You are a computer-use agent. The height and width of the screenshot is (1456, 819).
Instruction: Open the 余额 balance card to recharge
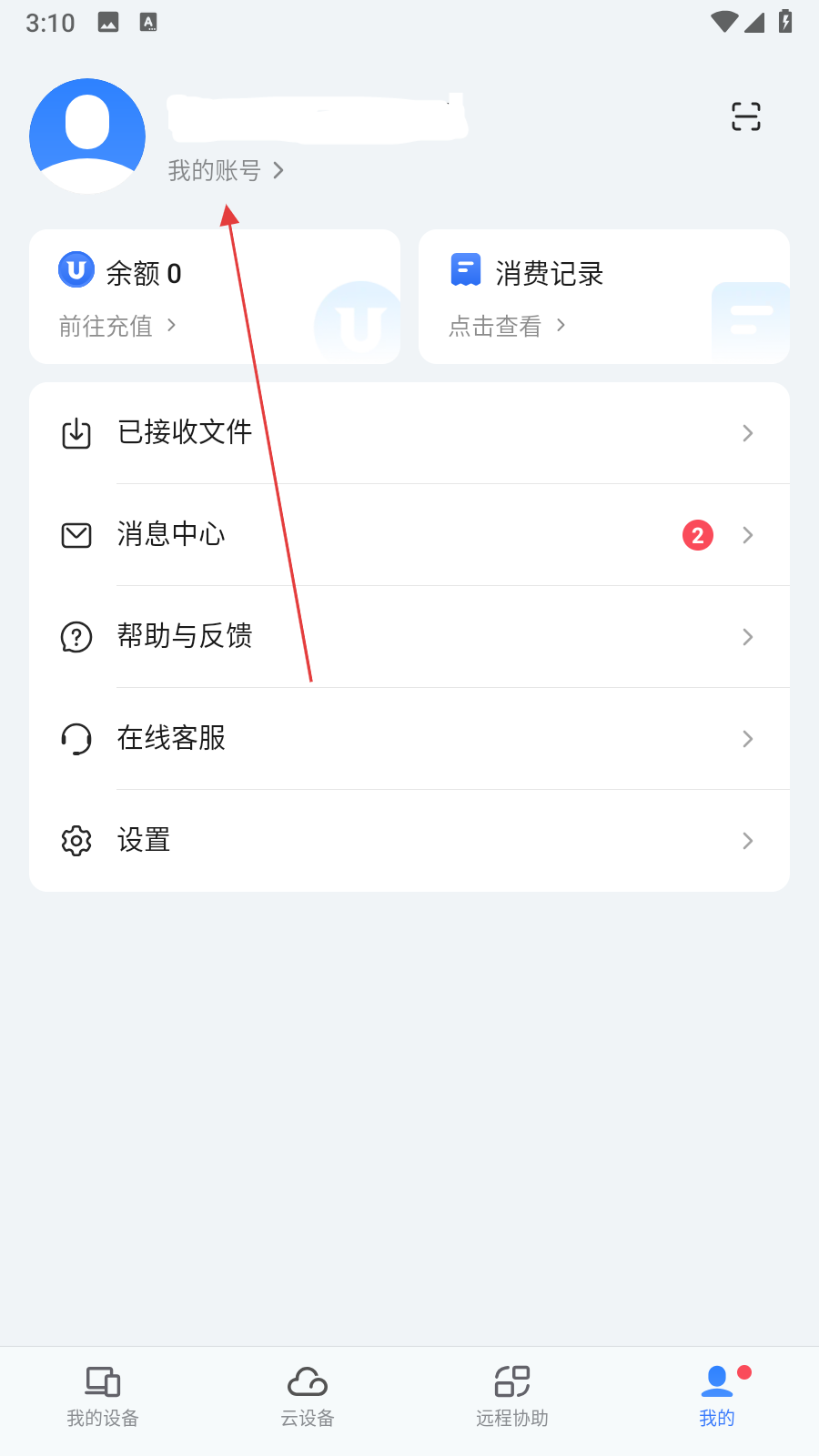214,297
